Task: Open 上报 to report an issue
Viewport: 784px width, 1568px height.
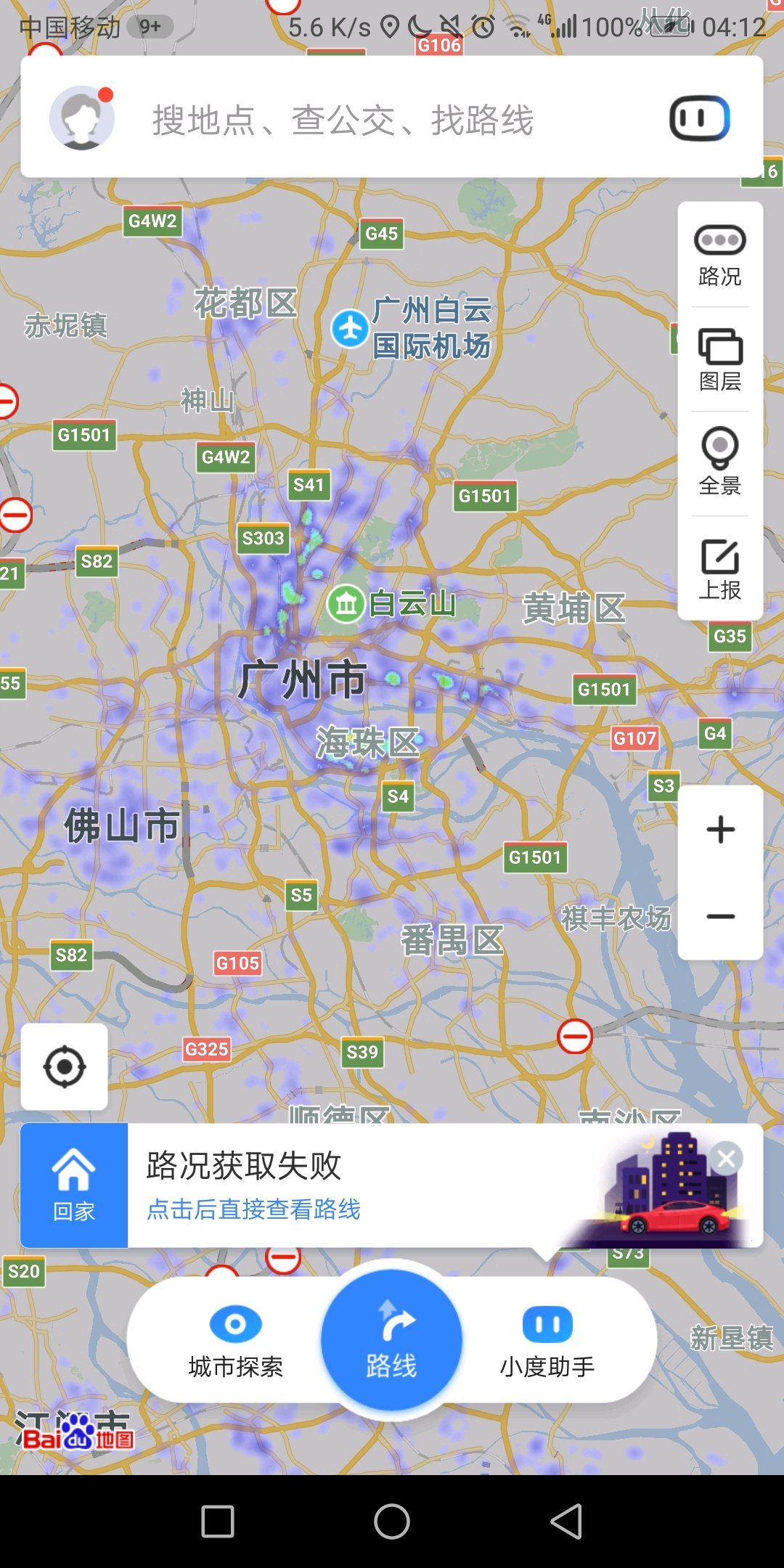Action: tap(719, 568)
